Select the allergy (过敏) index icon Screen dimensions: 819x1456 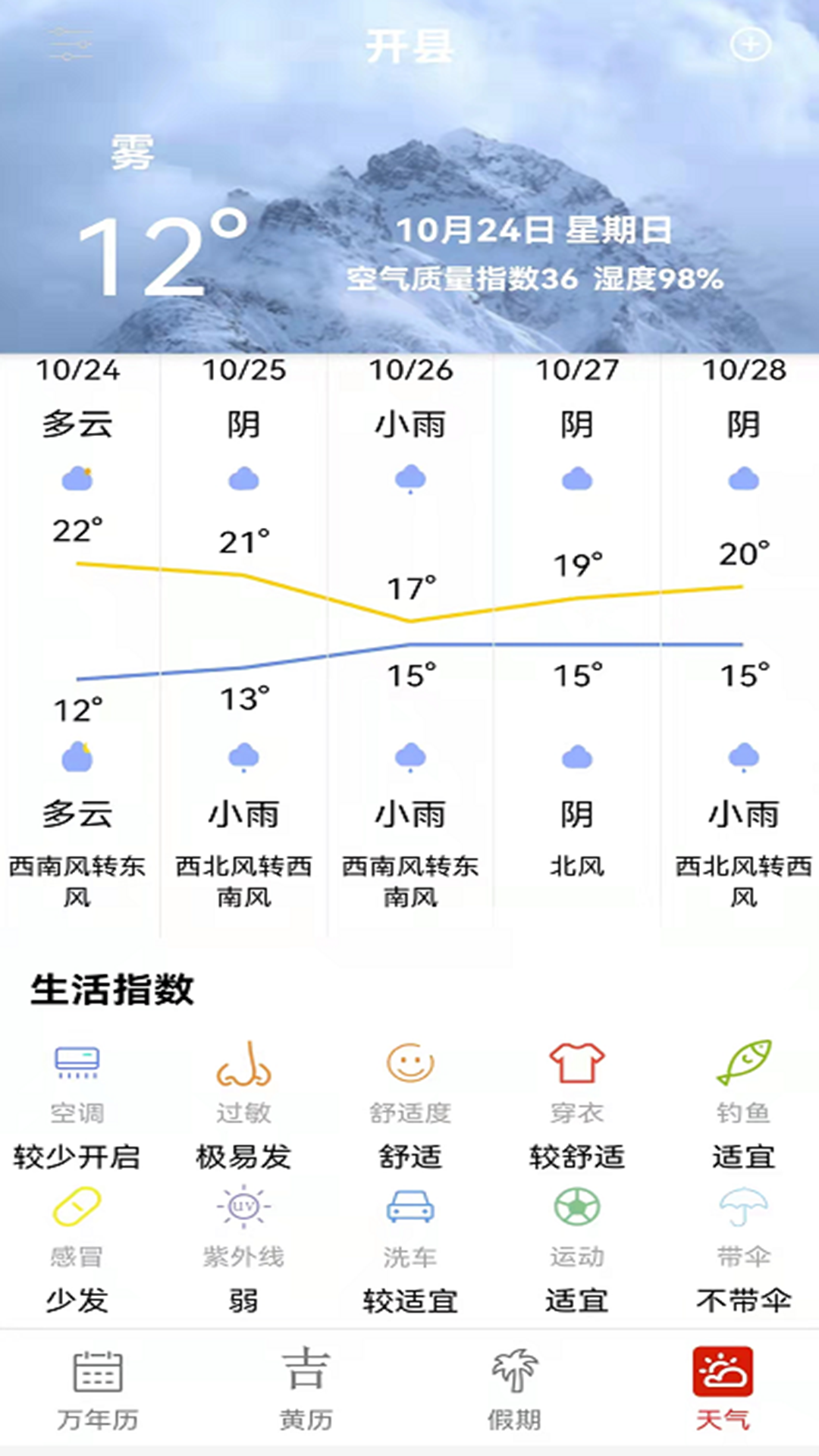[244, 1062]
